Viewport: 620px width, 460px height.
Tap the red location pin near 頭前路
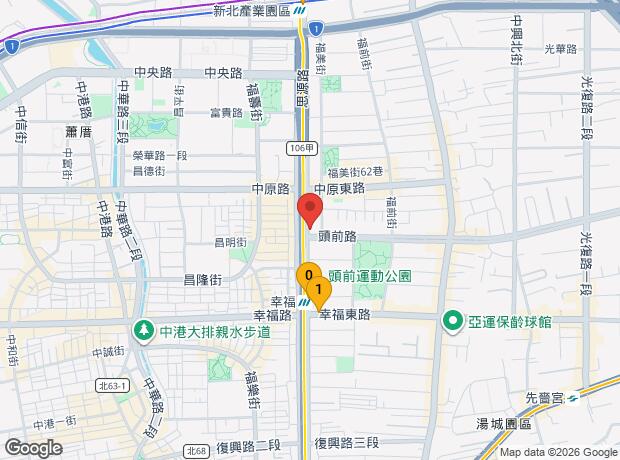(310, 211)
